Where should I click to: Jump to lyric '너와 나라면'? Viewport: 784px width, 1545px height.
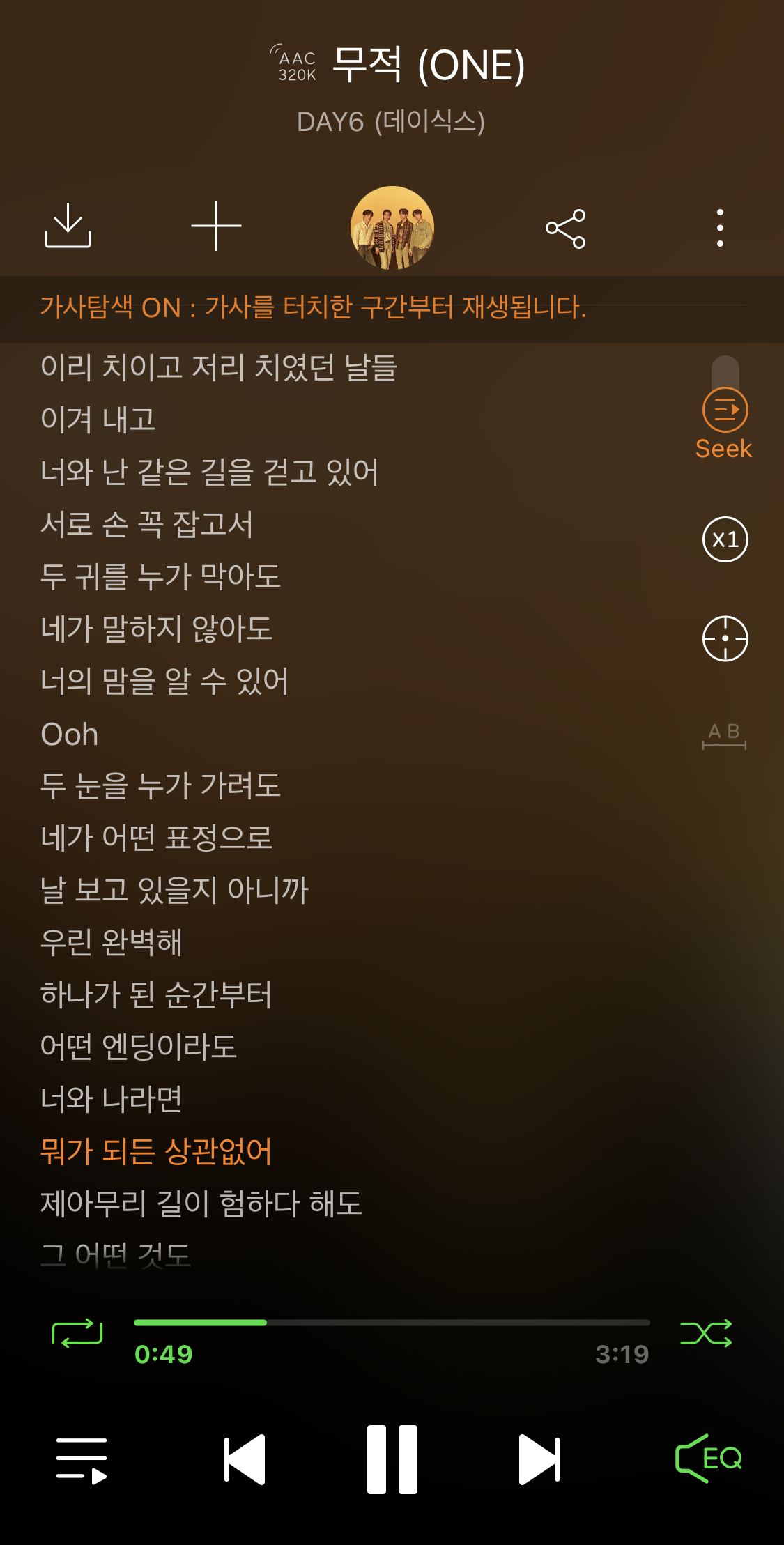(x=112, y=1099)
